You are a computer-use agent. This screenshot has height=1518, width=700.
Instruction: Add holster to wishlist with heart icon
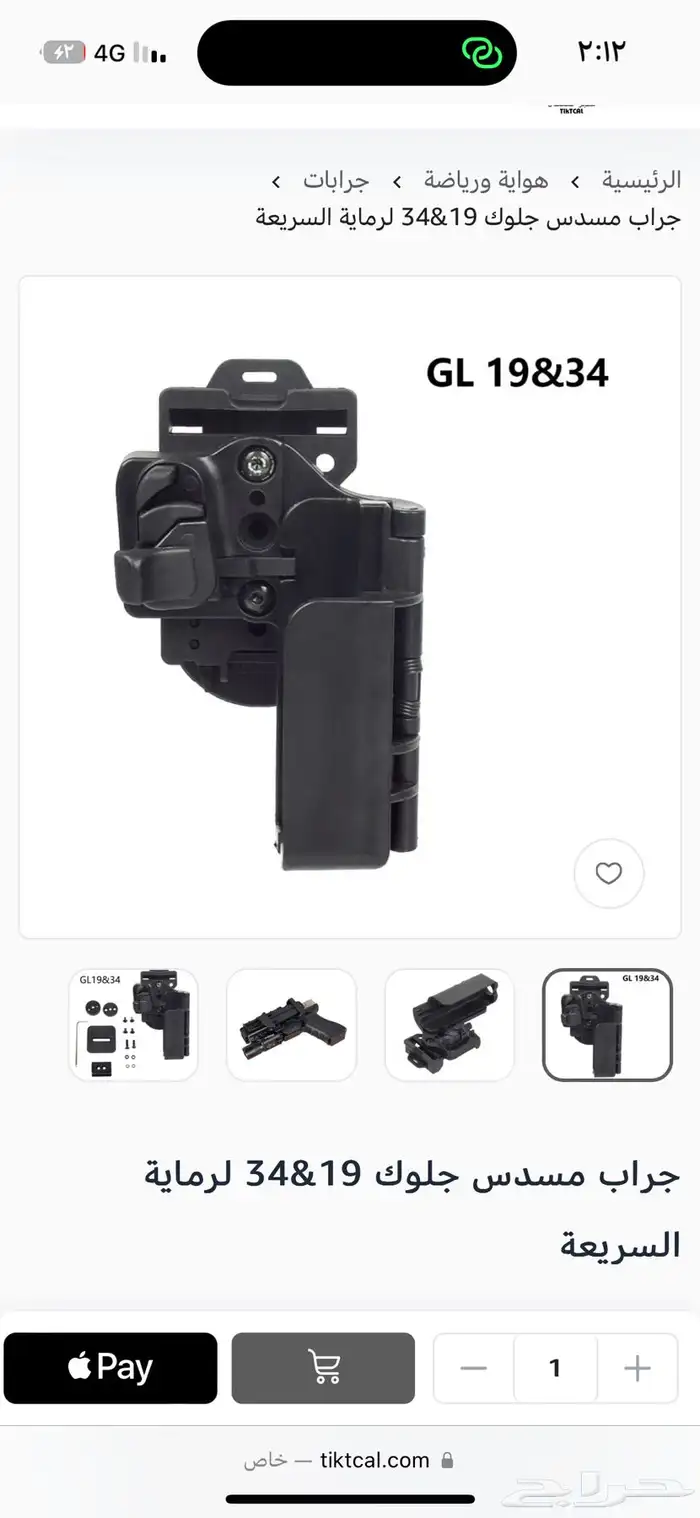coord(608,873)
